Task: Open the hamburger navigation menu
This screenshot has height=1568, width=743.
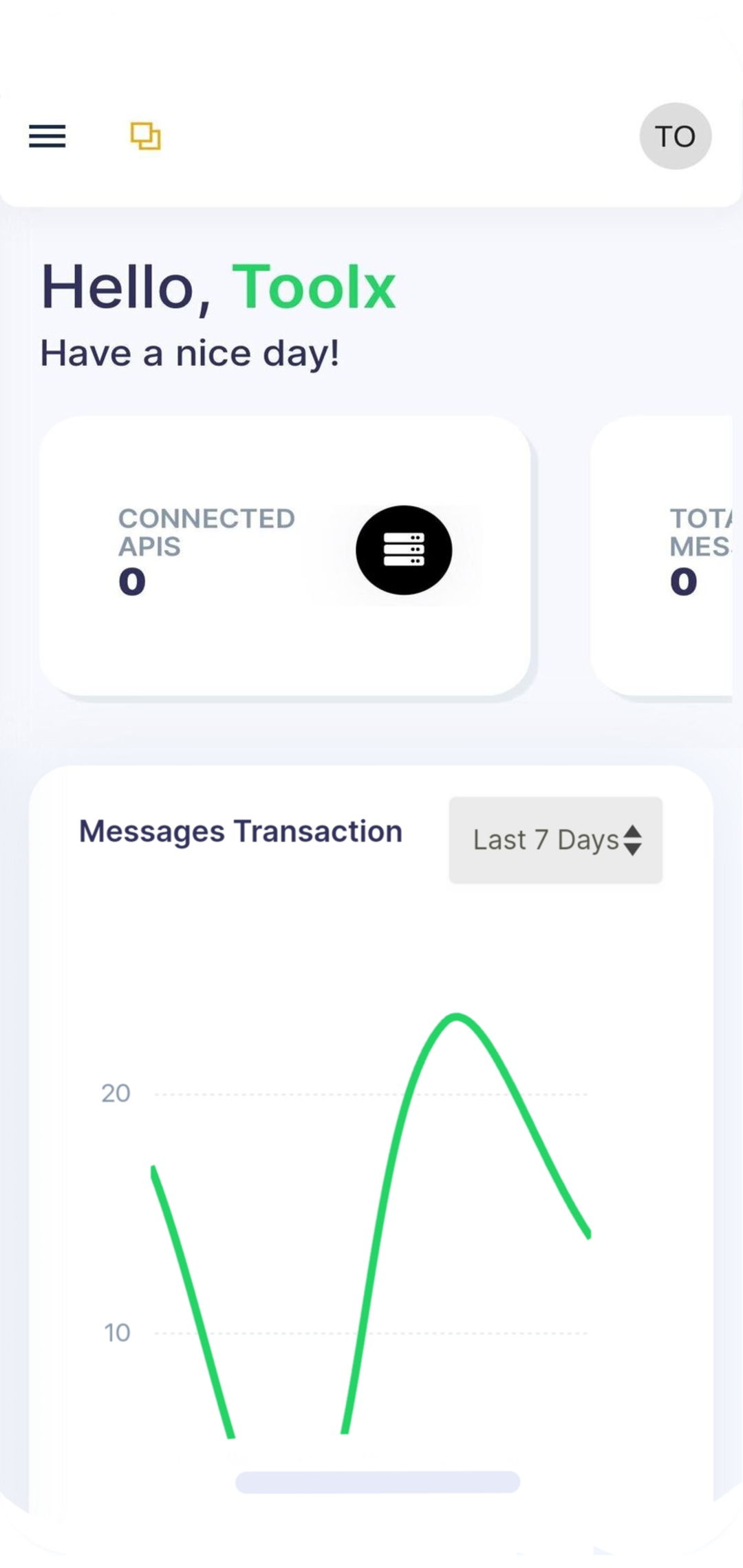Action: click(x=47, y=136)
